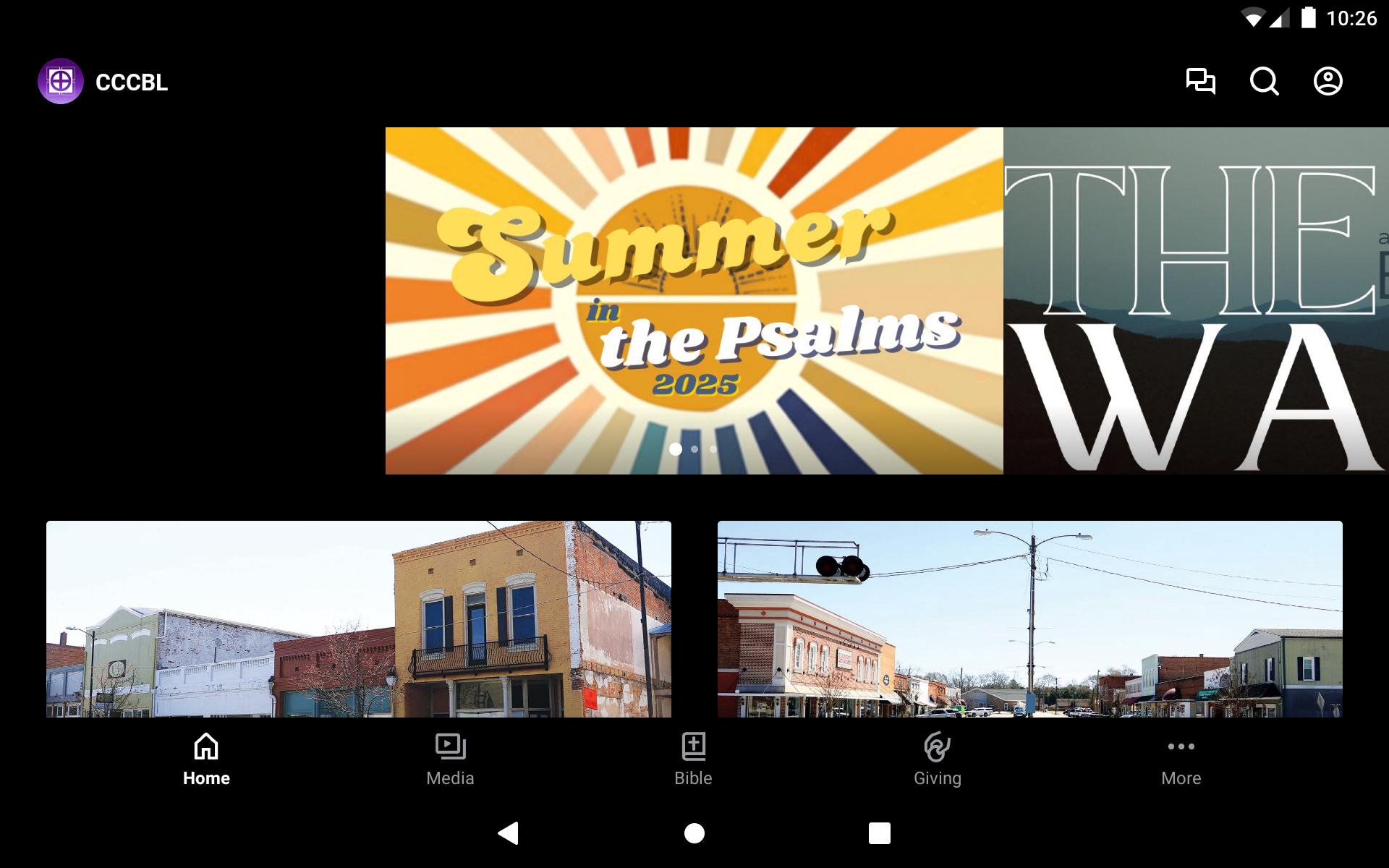
Task: Go to the Home tab
Action: (206, 759)
